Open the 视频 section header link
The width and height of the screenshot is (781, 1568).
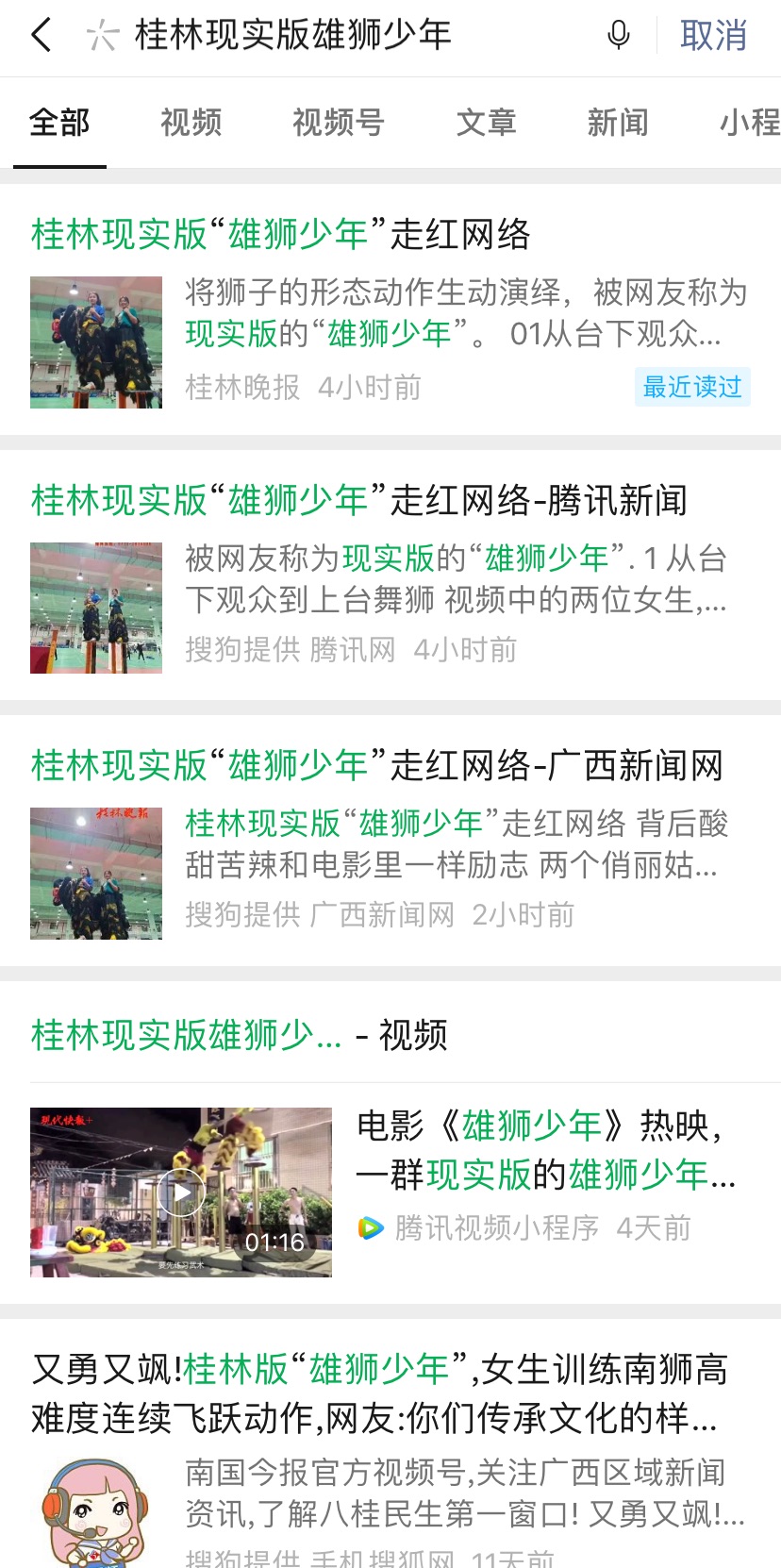tap(239, 1035)
